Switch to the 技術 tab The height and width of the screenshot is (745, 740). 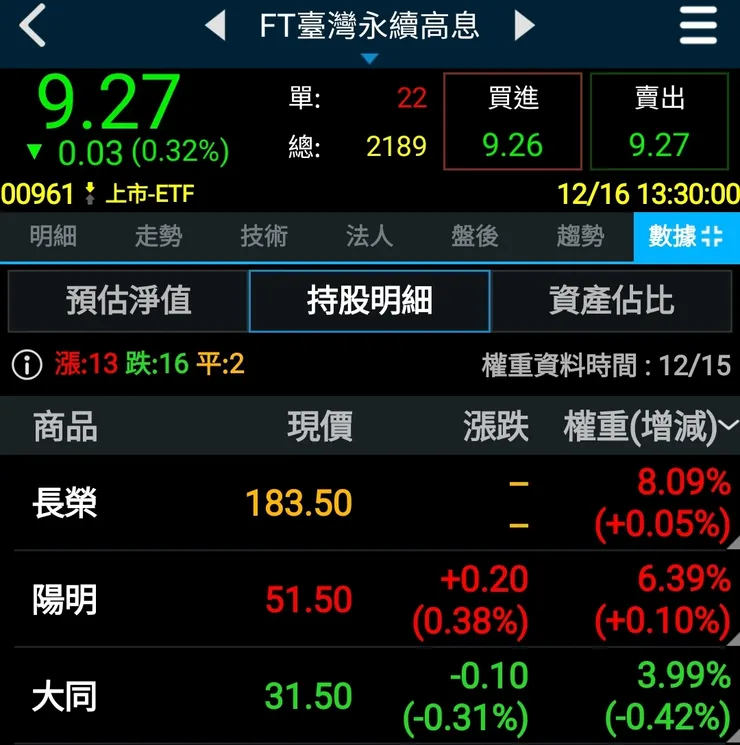pyautogui.click(x=263, y=237)
